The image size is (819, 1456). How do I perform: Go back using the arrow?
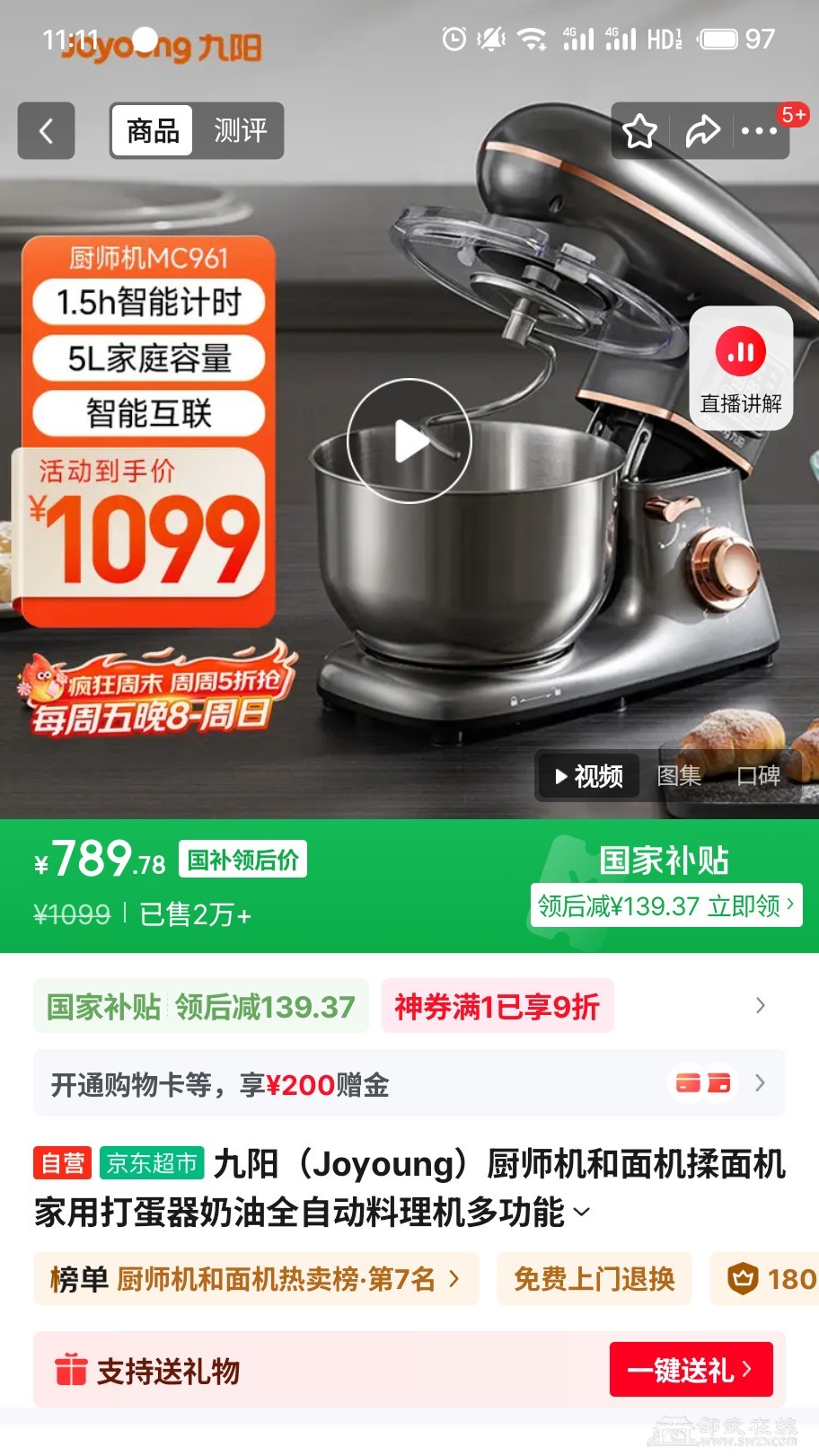(x=46, y=131)
